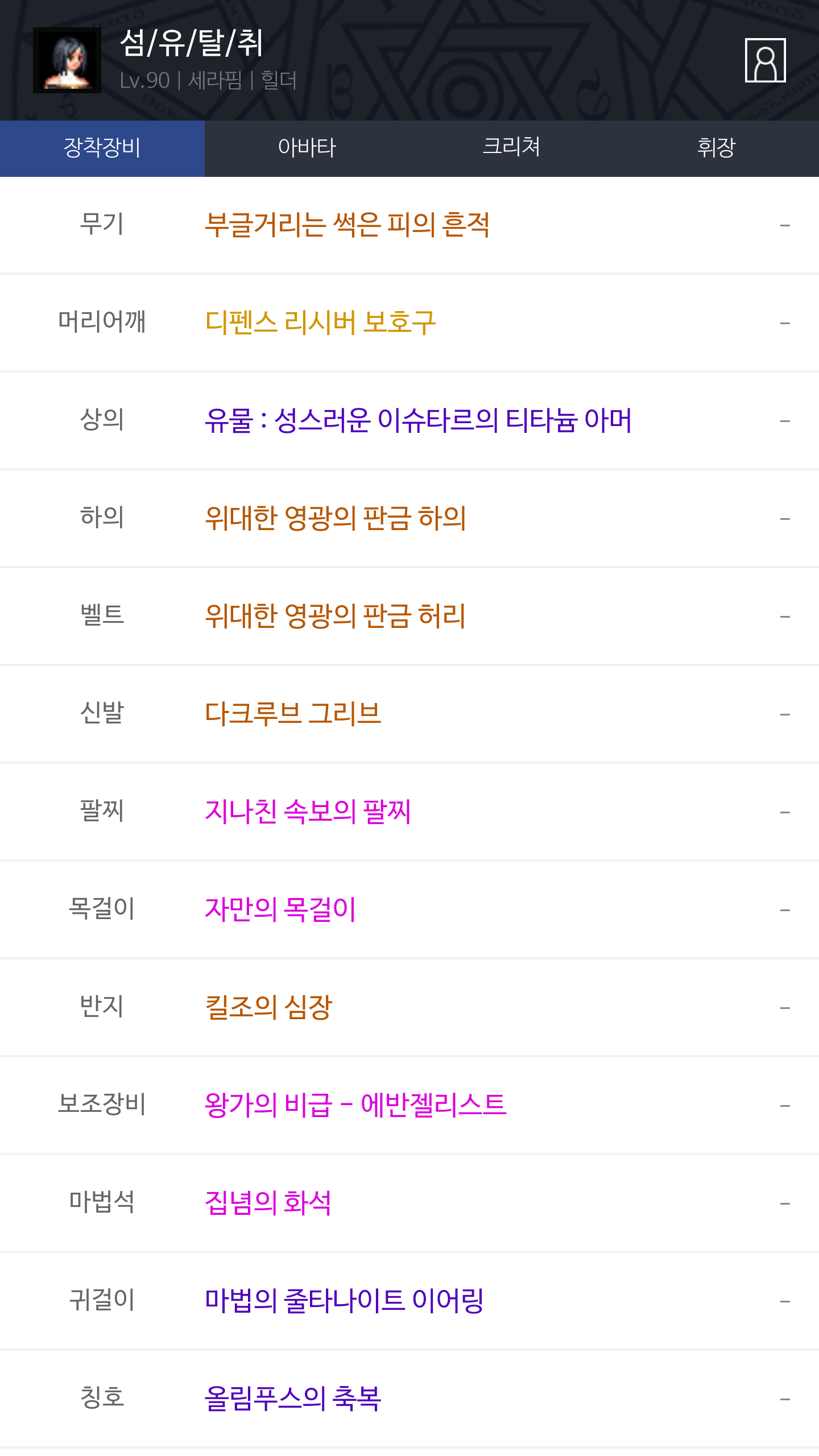Open bracelet 지나친 속보의 팔찌
Image resolution: width=819 pixels, height=1456 pixels.
click(308, 812)
